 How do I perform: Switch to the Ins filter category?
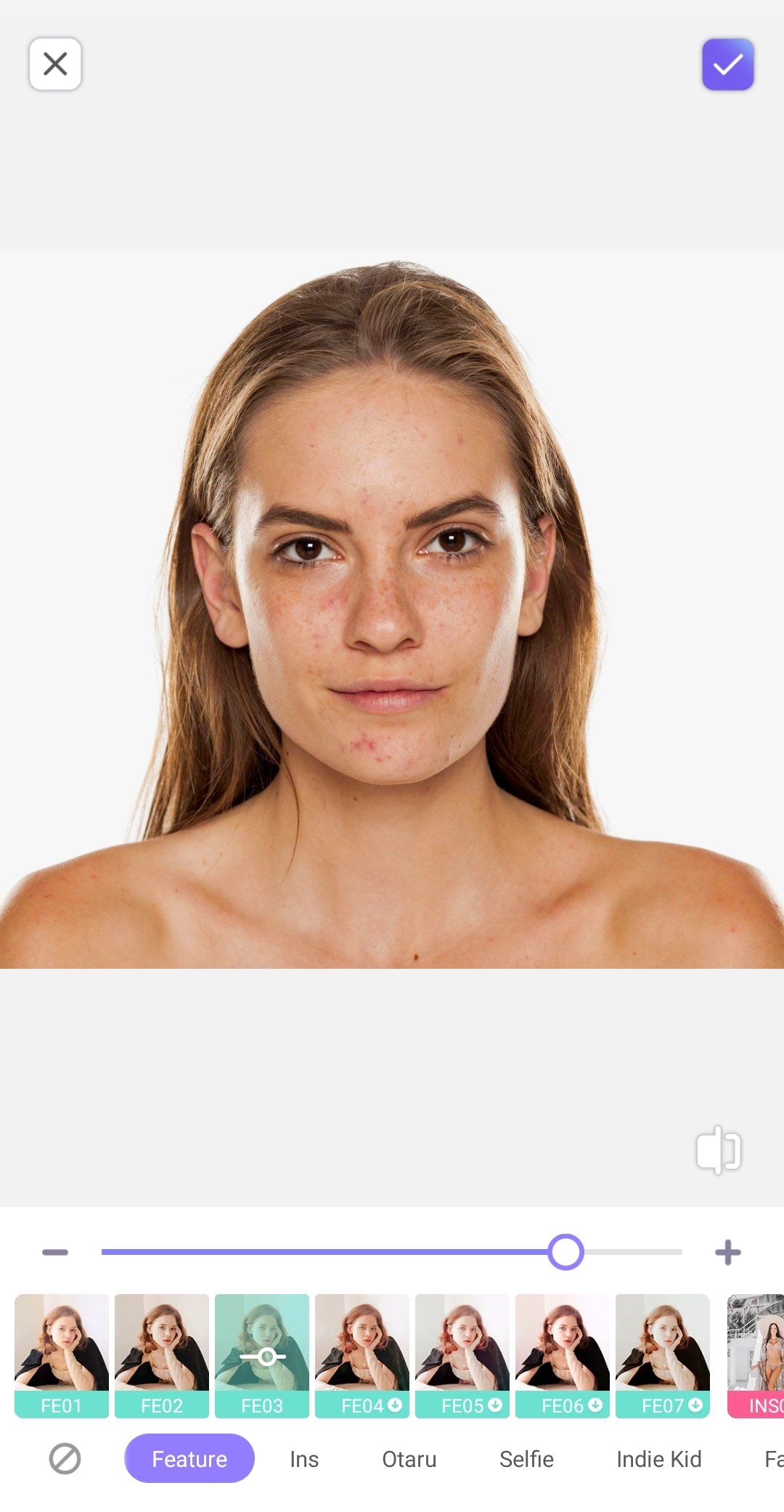click(304, 1458)
